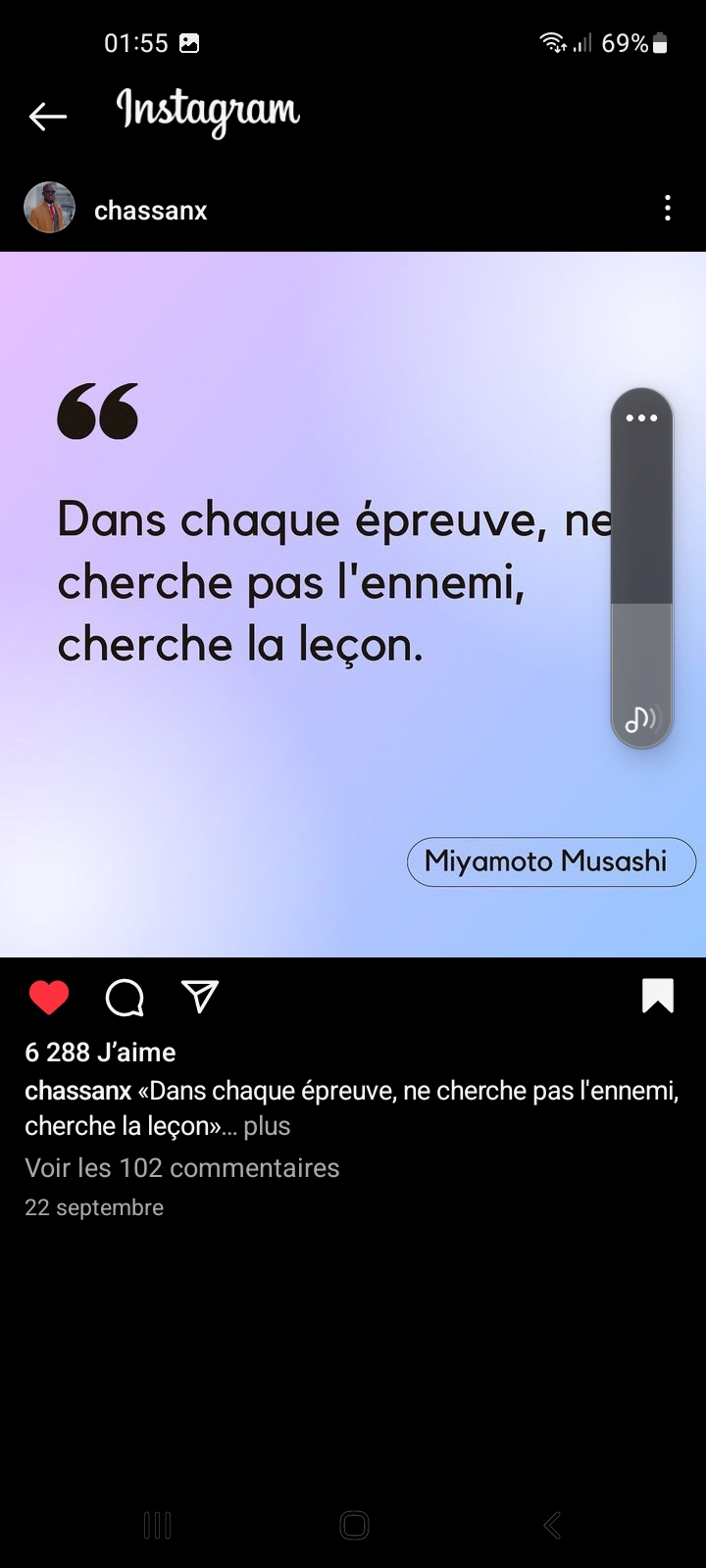Remove the post from saved bookmarks

pos(657,995)
